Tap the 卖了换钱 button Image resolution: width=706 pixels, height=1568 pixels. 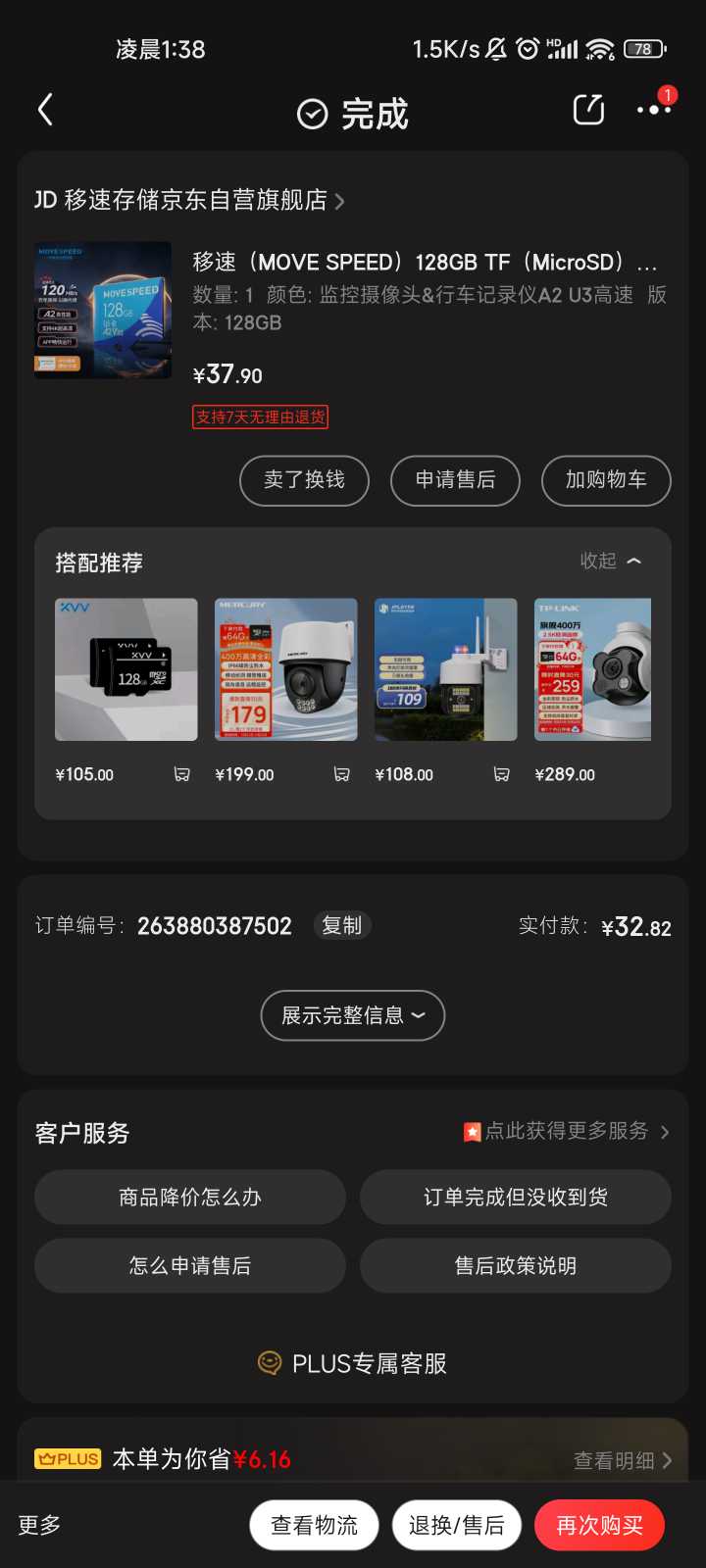tap(304, 480)
